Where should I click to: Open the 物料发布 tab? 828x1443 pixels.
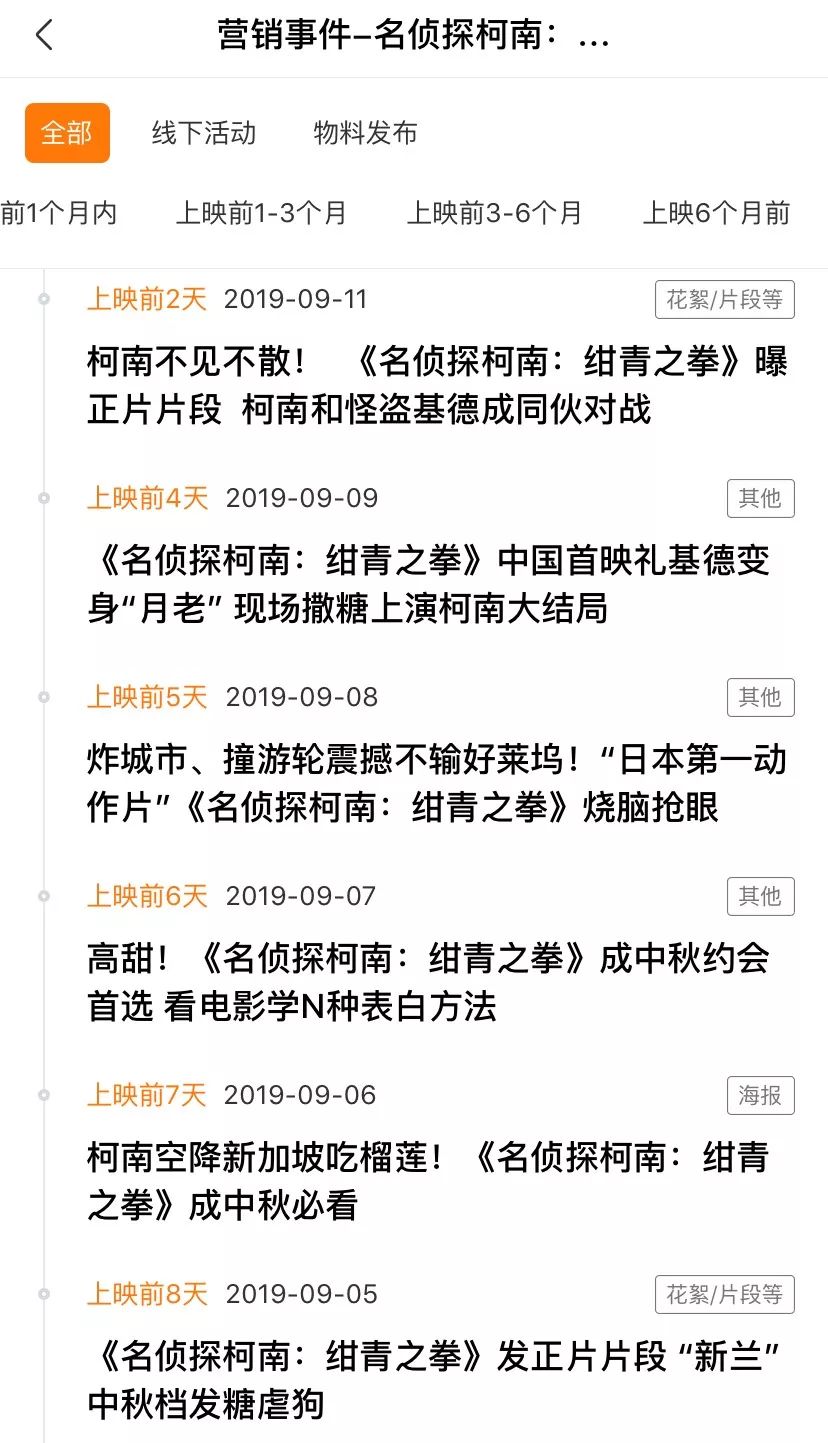coord(365,133)
